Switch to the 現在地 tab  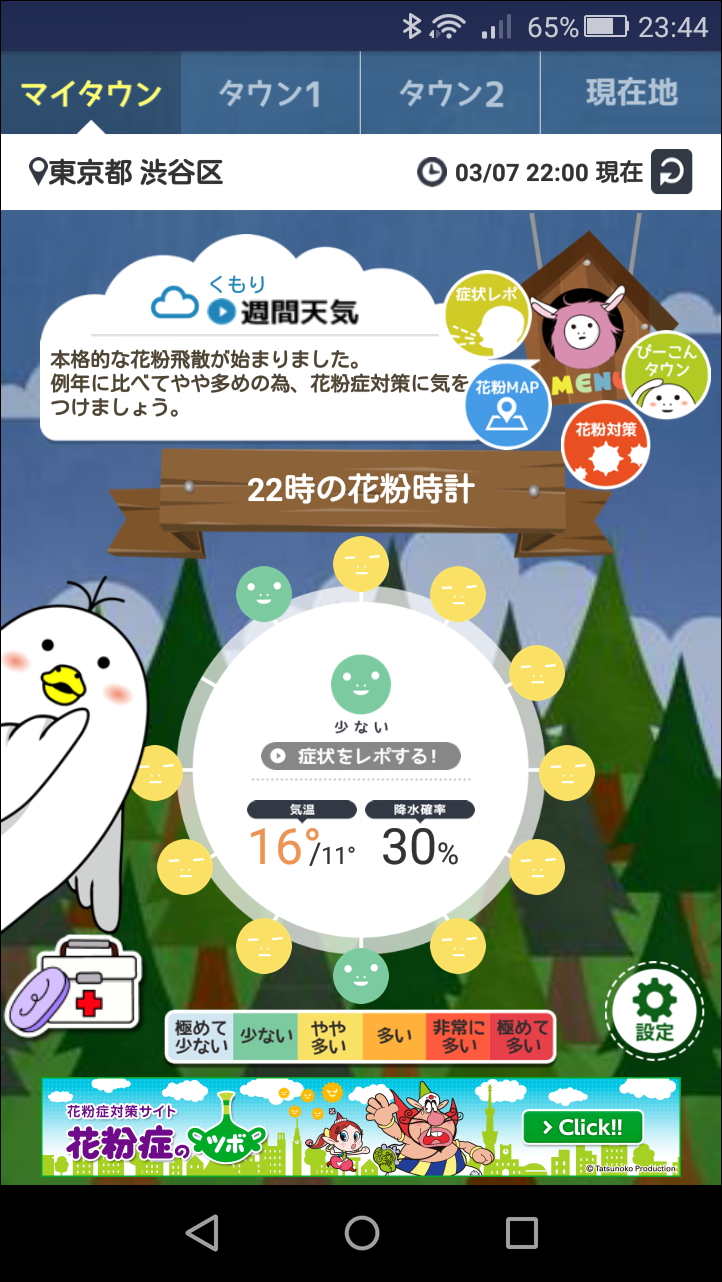click(630, 91)
